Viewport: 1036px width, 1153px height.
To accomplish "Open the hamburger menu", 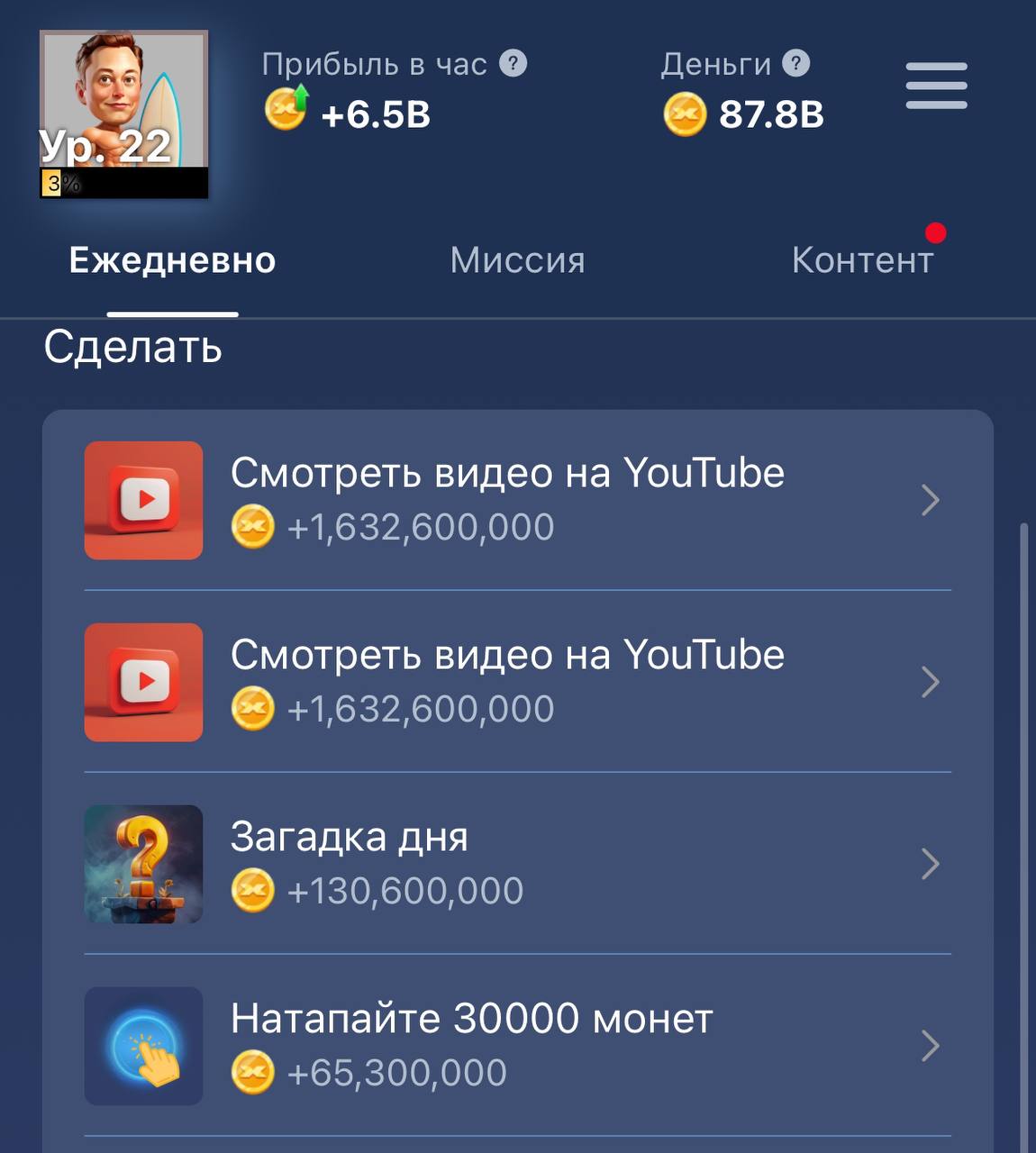I will [x=936, y=86].
